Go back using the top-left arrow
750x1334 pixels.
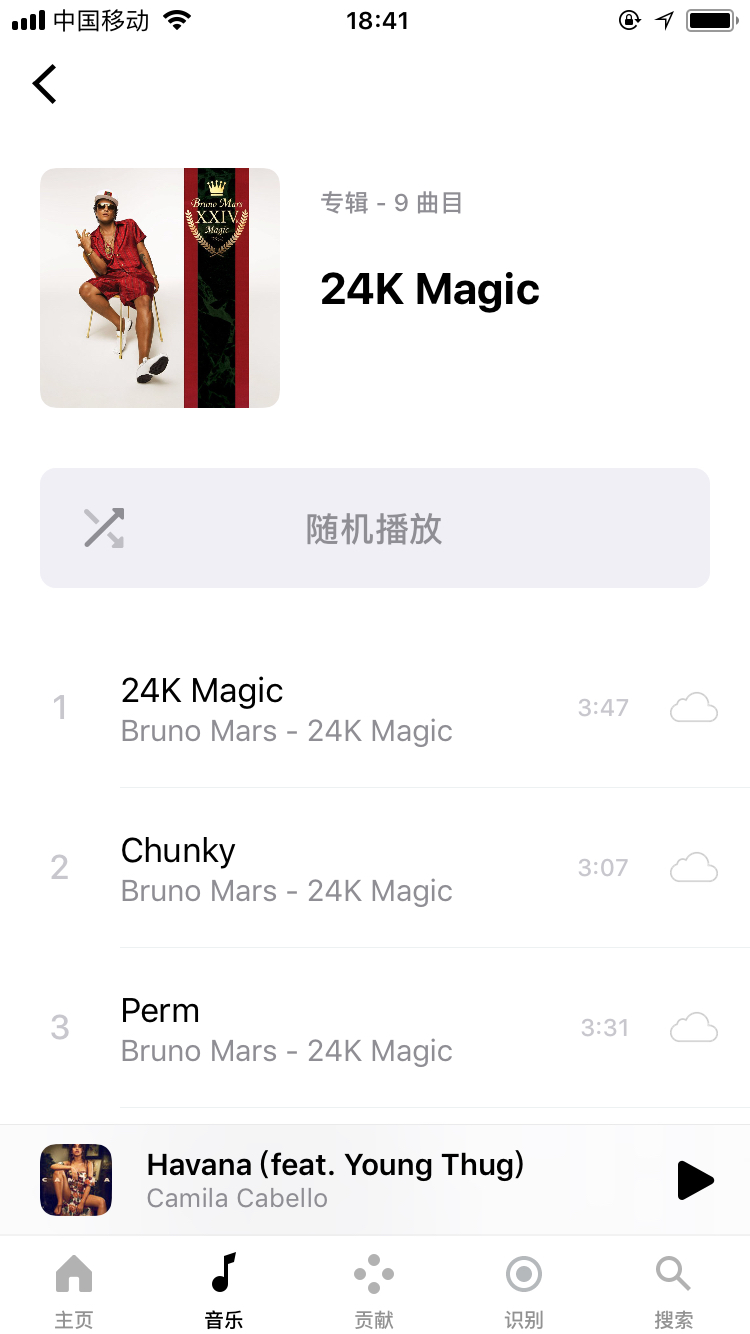click(45, 84)
